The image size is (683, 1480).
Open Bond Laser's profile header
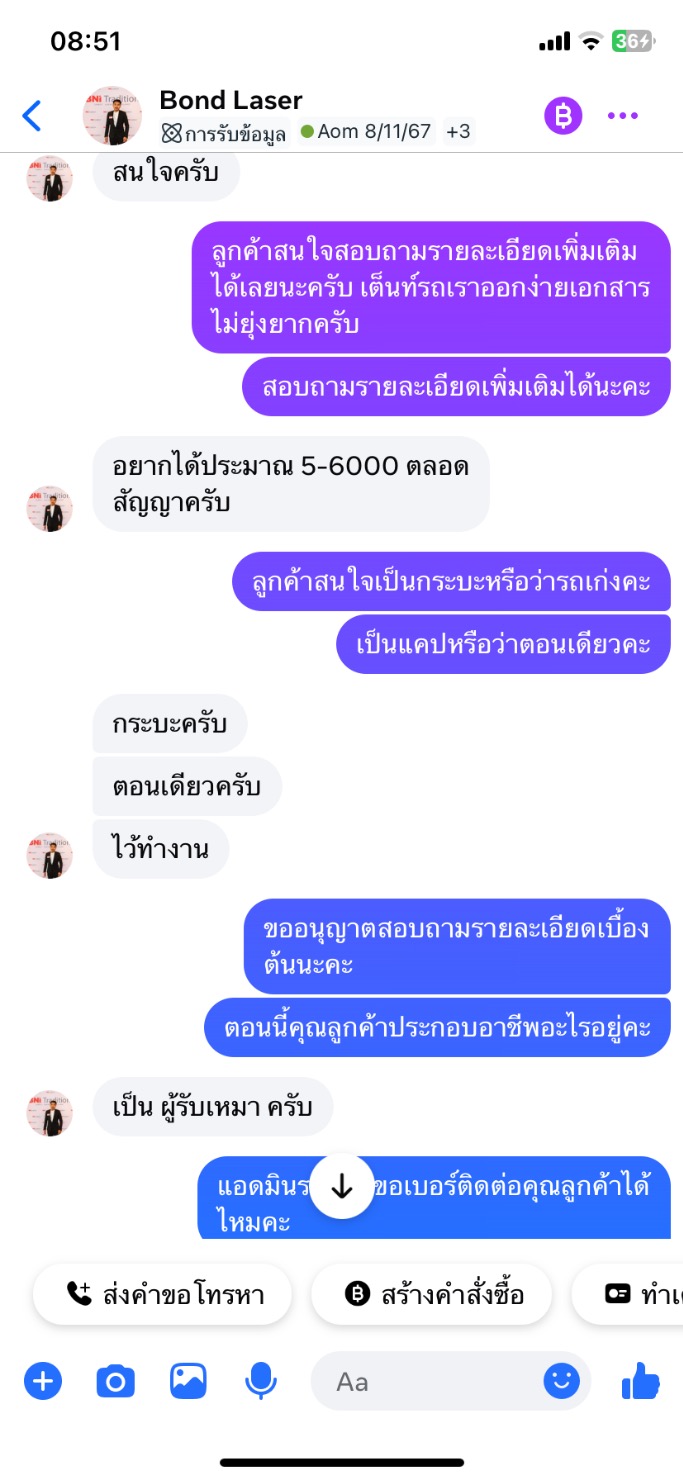click(x=231, y=100)
